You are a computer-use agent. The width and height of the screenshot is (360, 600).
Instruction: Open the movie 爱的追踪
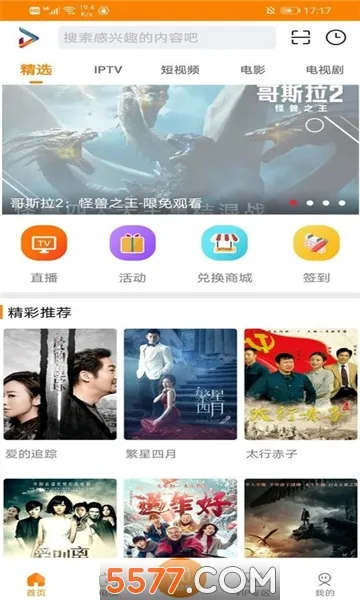coord(60,394)
